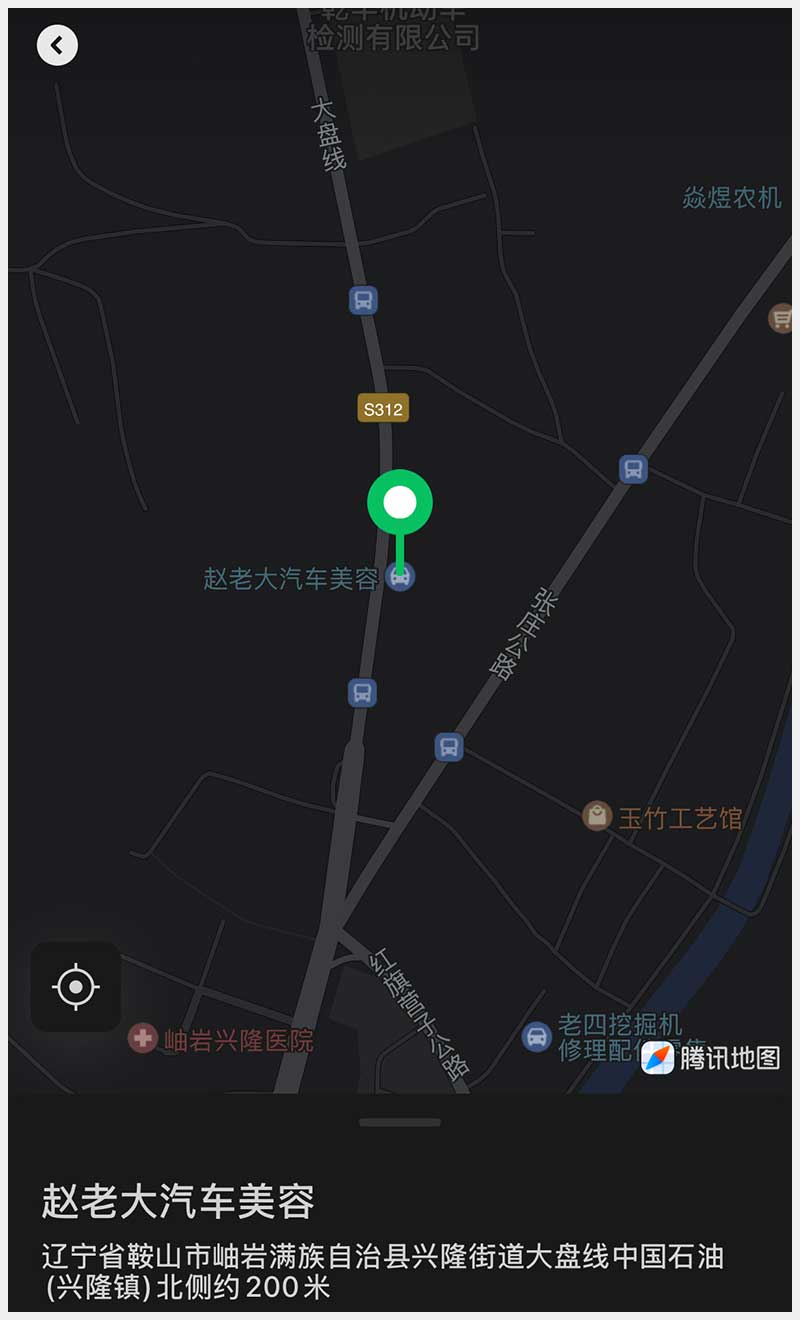Tap the green location pin marker

pyautogui.click(x=400, y=503)
